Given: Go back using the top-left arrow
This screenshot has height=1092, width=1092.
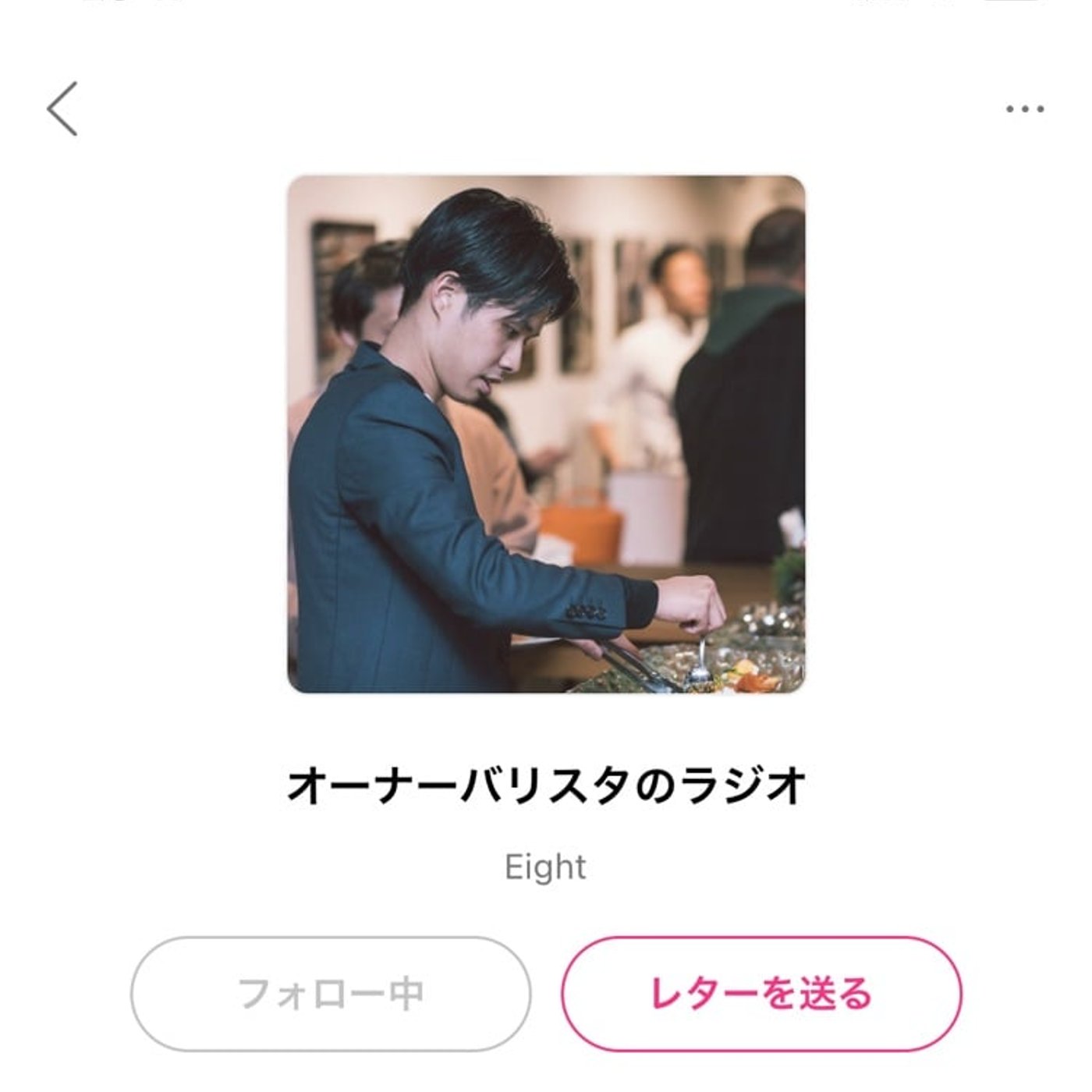Looking at the screenshot, I should [62, 109].
